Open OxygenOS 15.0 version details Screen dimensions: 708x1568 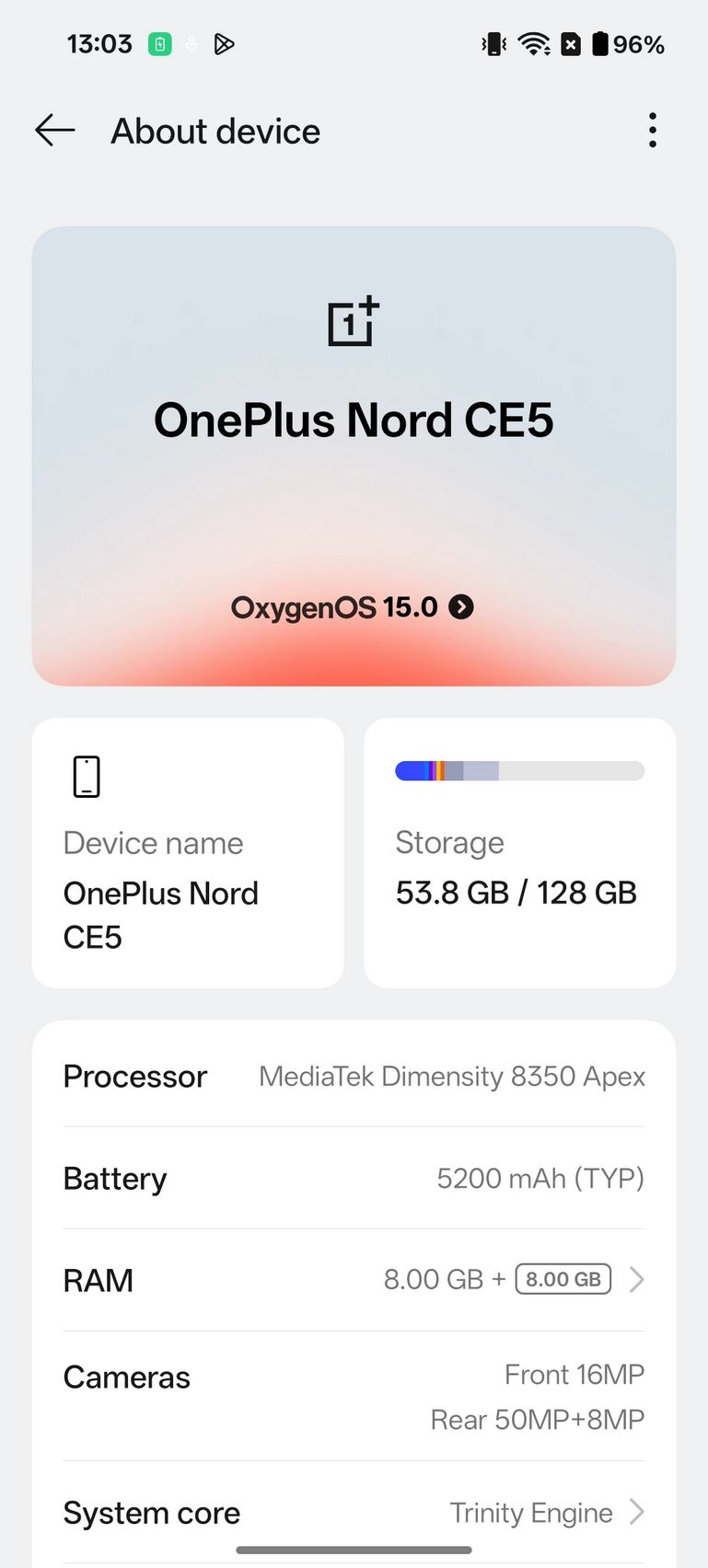353,607
